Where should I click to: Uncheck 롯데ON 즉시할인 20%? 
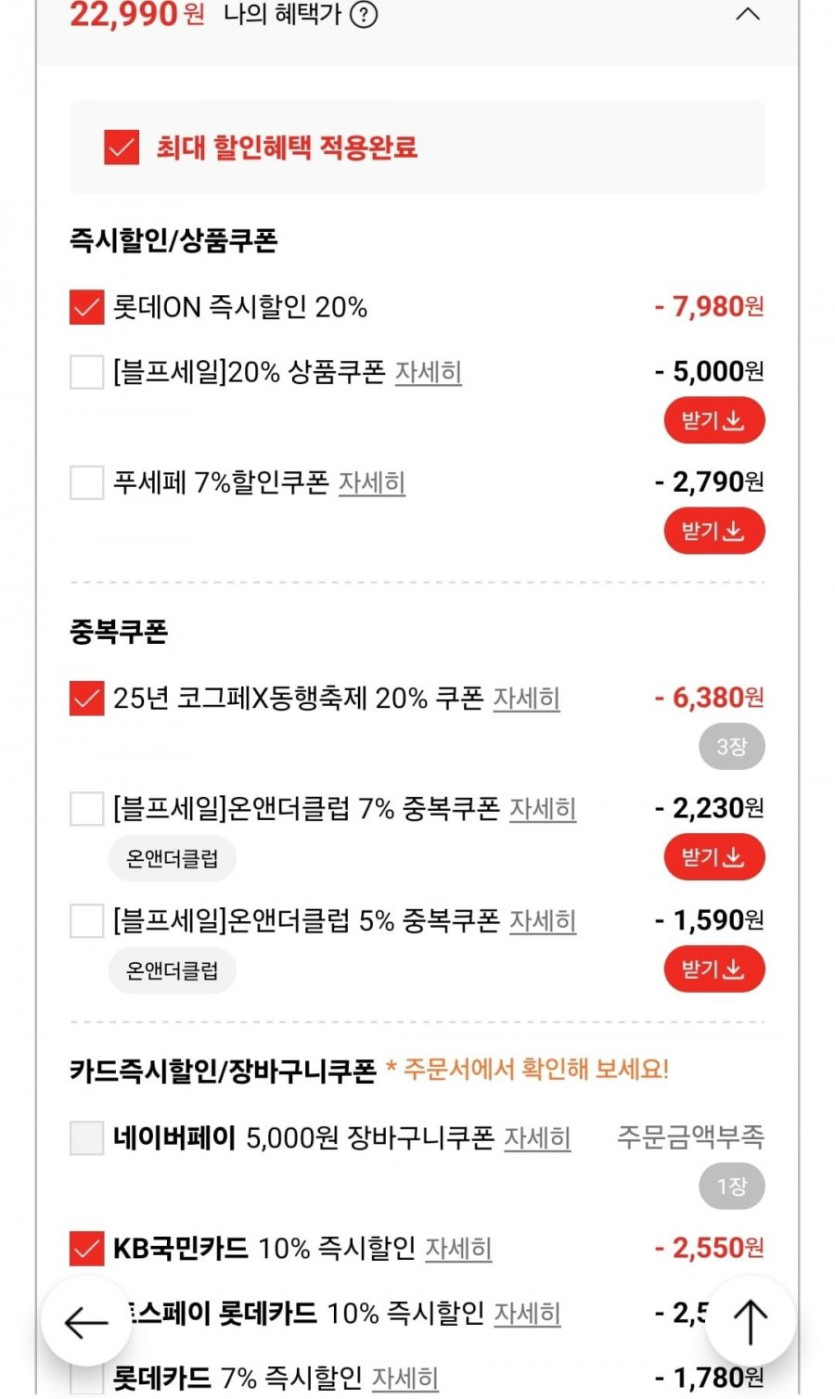(x=87, y=307)
